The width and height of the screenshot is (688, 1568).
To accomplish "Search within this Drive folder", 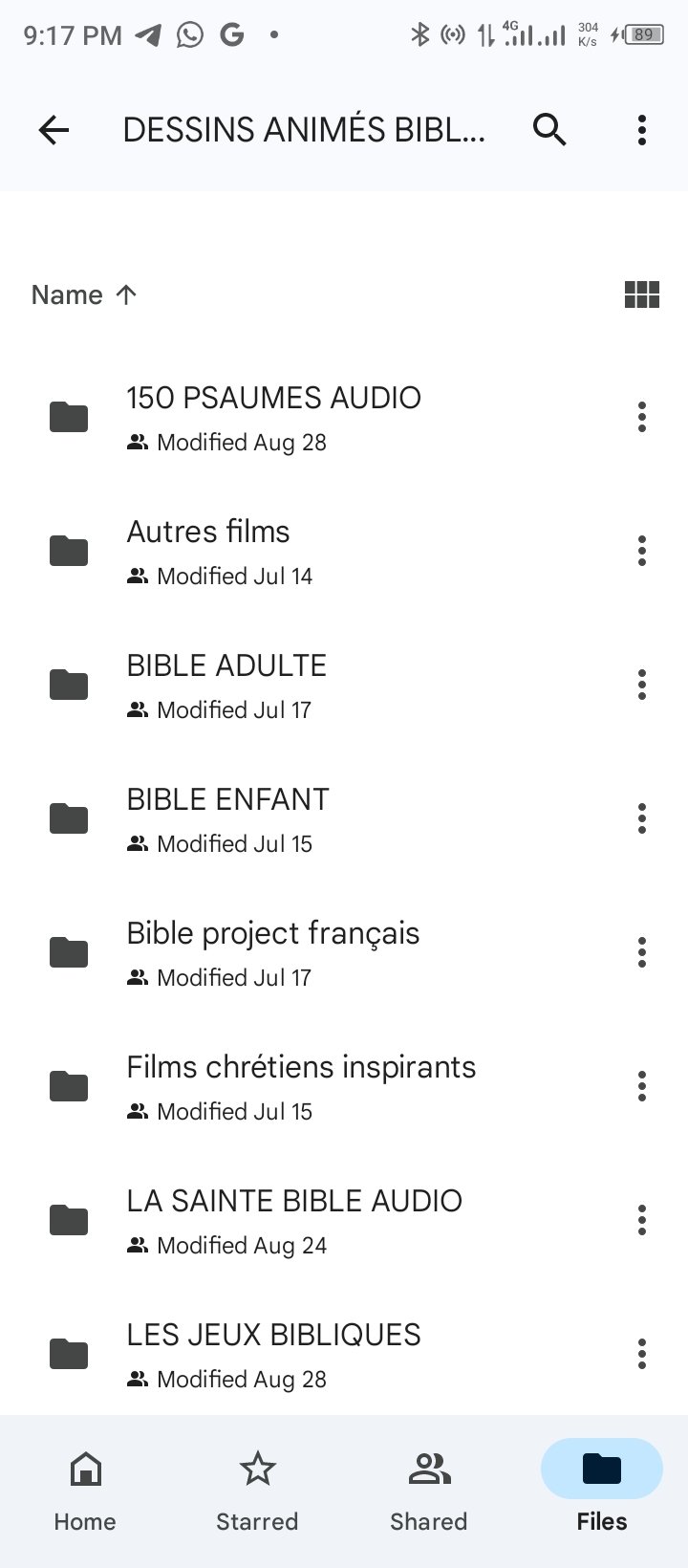I will click(x=549, y=130).
